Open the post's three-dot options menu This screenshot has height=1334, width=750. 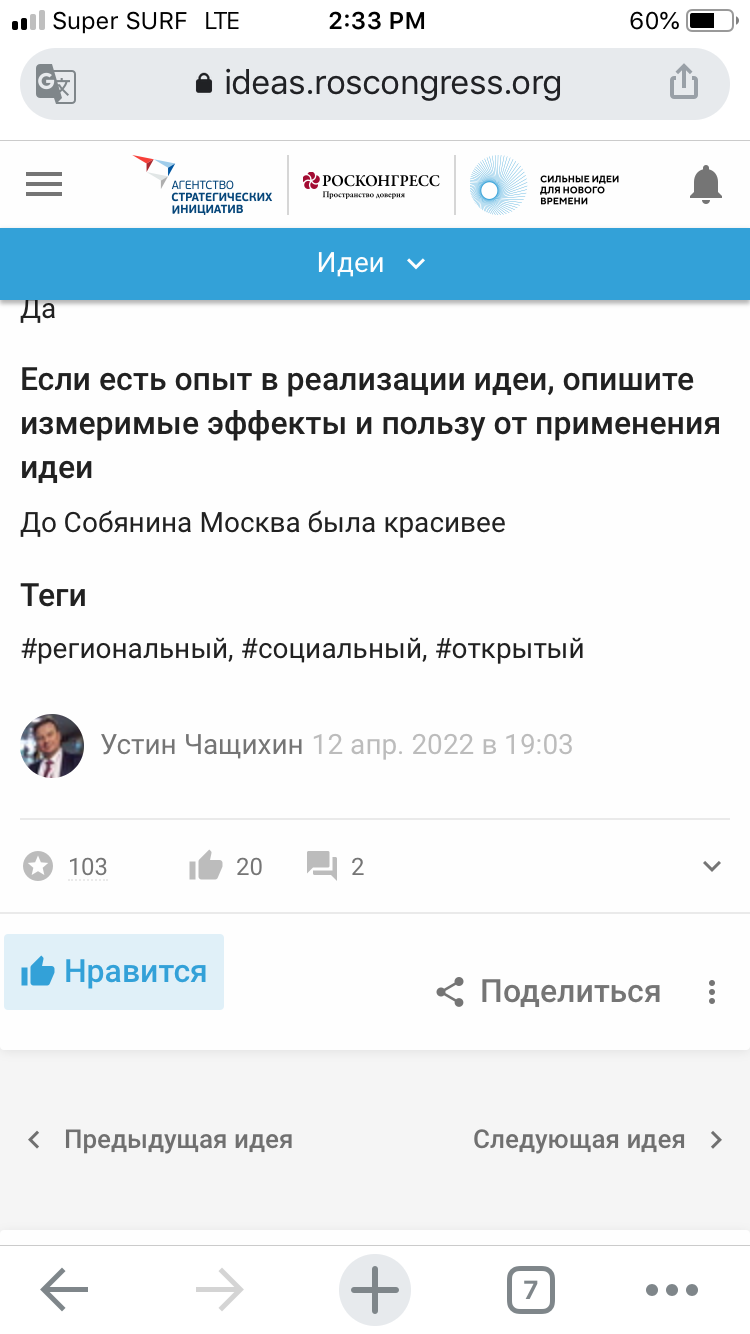pos(712,992)
